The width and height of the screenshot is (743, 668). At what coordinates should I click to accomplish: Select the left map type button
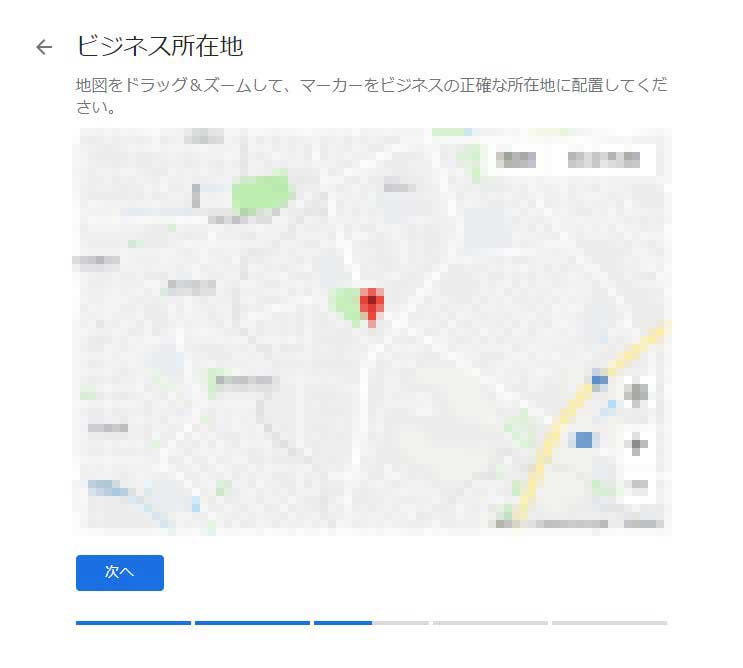tap(517, 159)
